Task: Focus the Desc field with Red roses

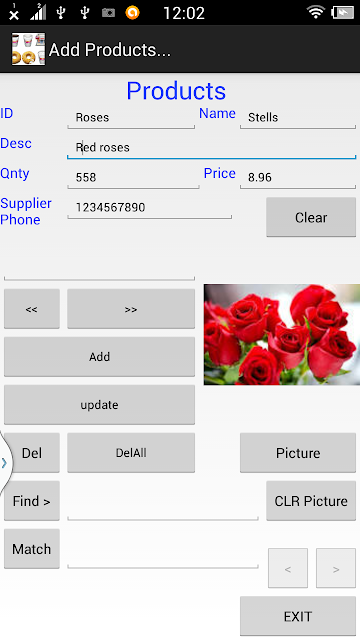Action: pos(211,147)
